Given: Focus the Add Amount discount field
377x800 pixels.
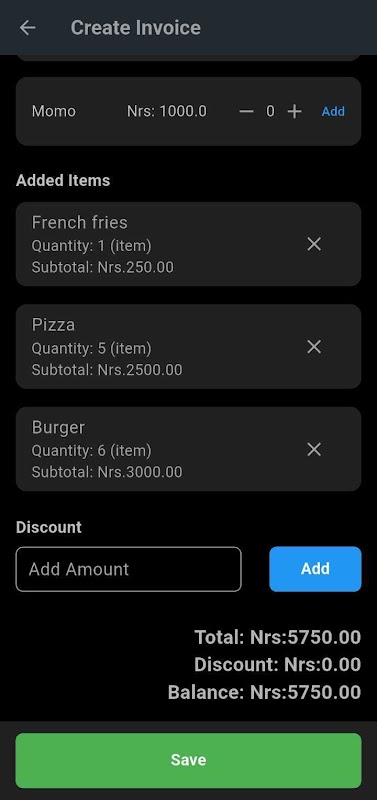Looking at the screenshot, I should pyautogui.click(x=129, y=569).
